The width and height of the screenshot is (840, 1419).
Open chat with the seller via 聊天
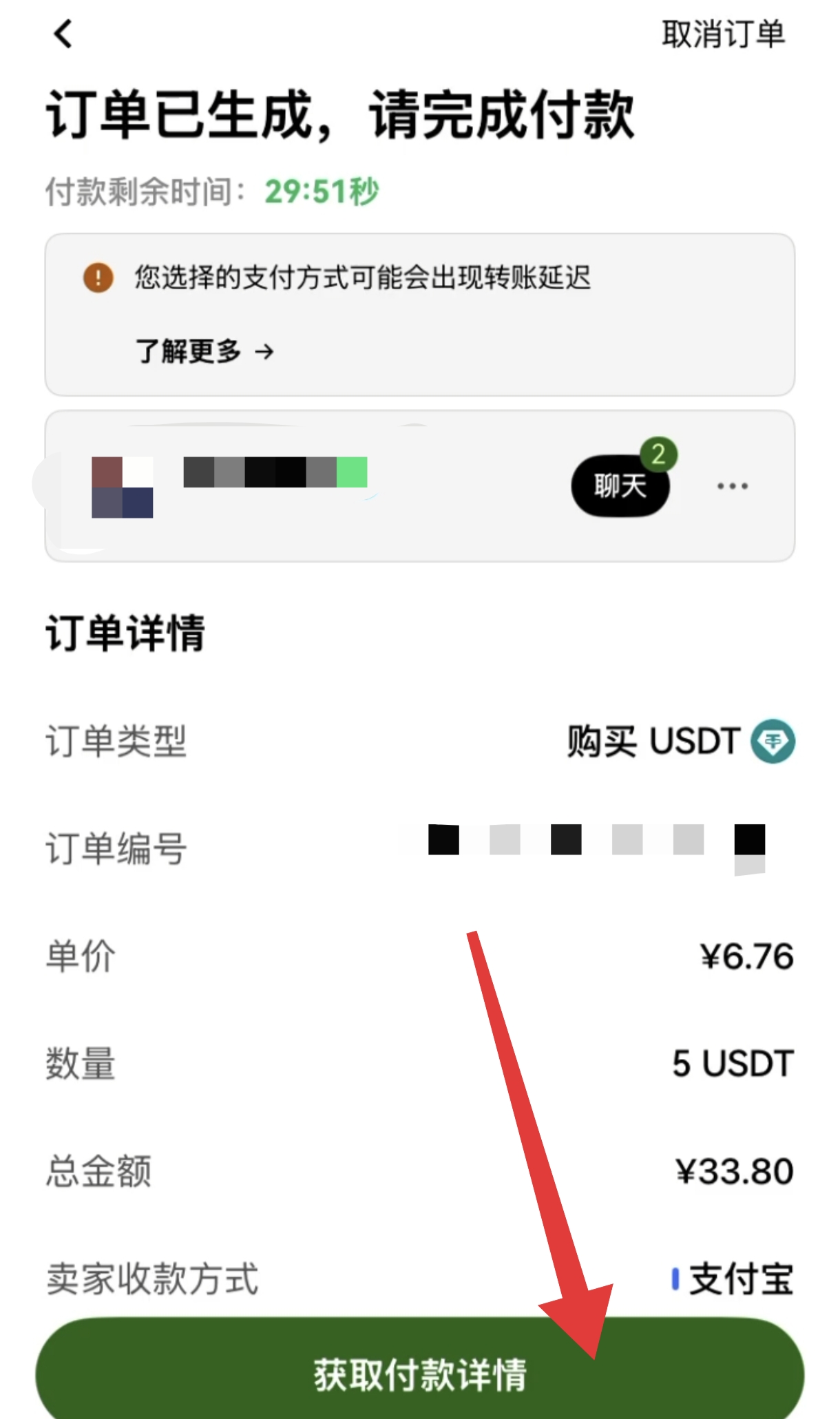[x=620, y=486]
